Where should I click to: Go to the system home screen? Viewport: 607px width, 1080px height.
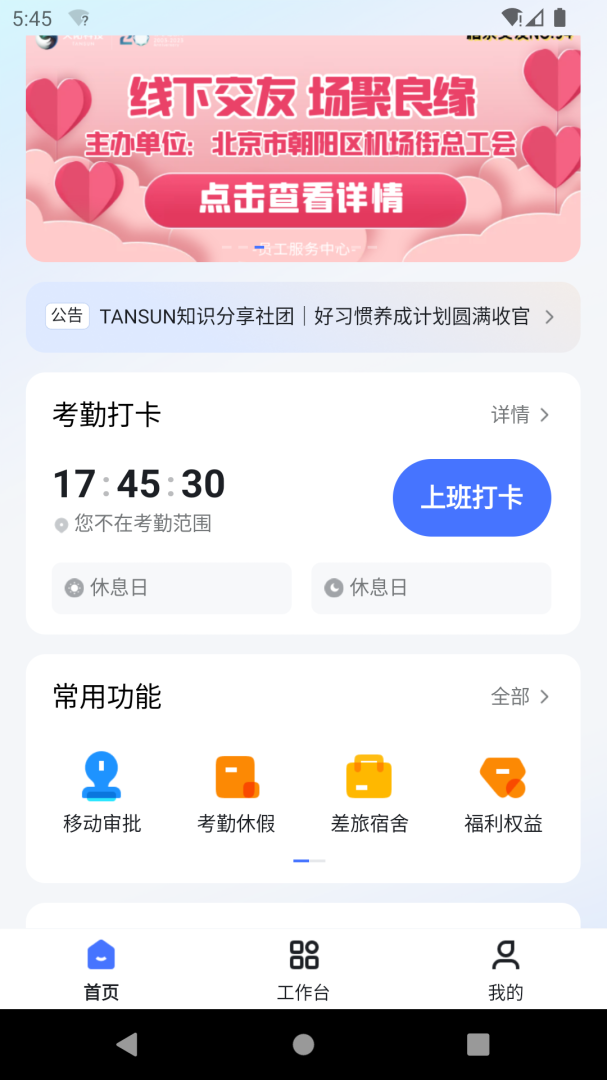(303, 1045)
